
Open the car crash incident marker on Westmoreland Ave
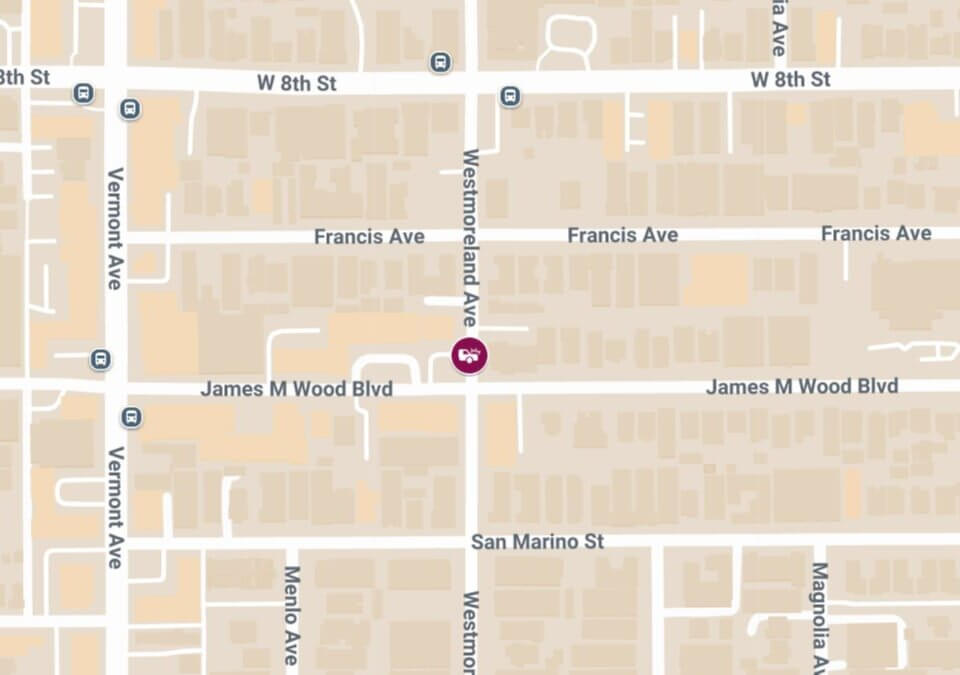coord(469,355)
